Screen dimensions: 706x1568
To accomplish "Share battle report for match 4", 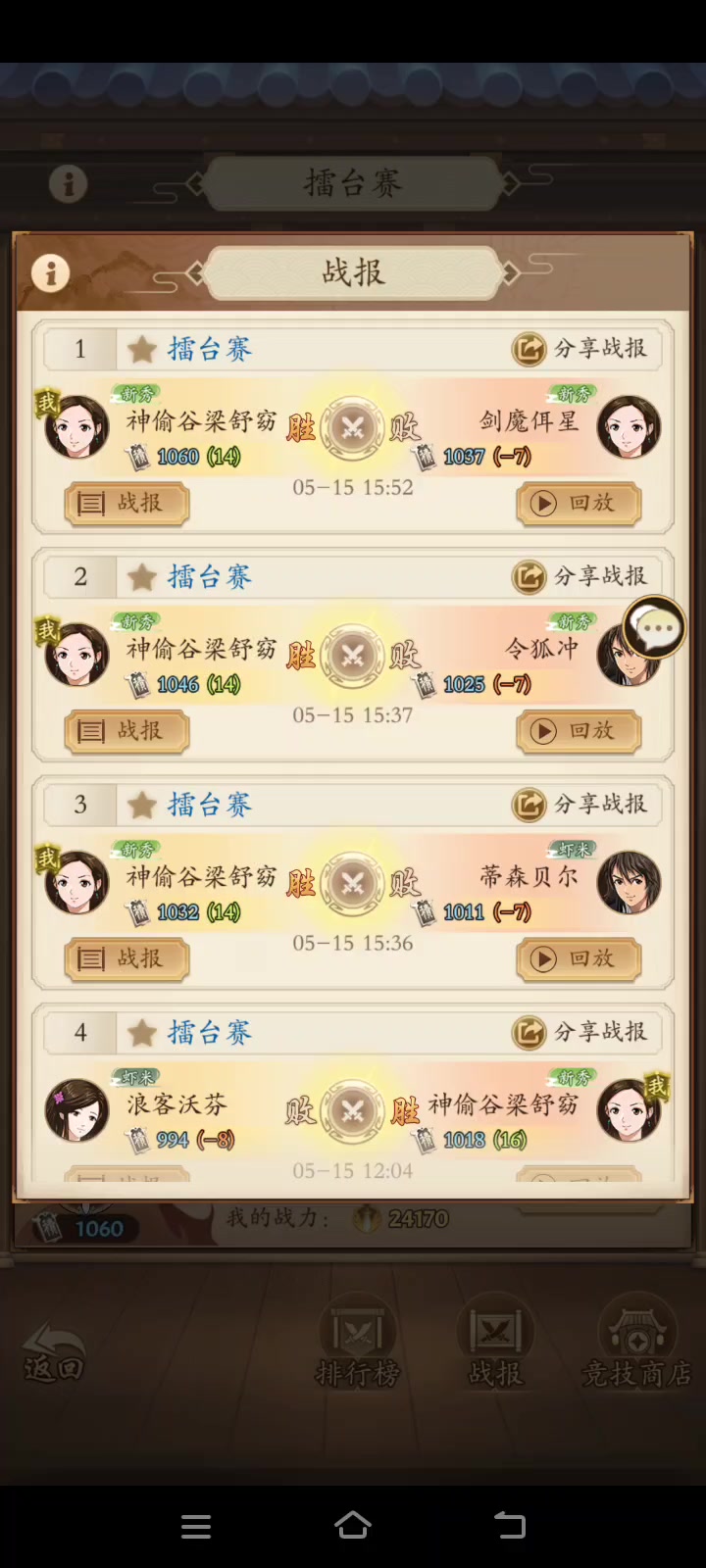I will 580,1032.
